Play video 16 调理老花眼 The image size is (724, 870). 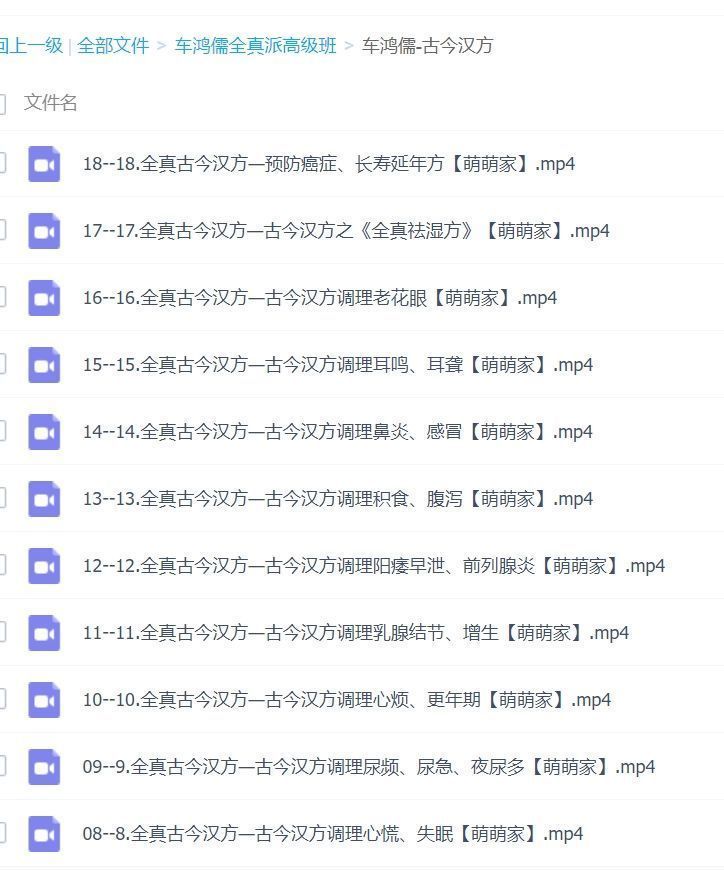pyautogui.click(x=319, y=298)
